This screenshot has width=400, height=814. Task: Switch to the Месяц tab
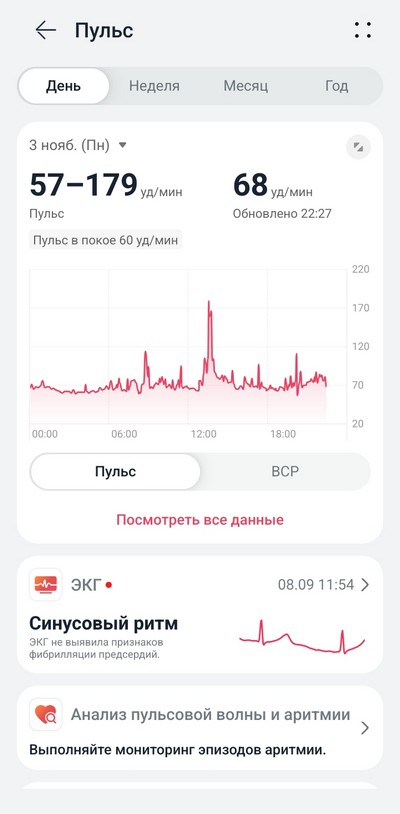click(246, 86)
